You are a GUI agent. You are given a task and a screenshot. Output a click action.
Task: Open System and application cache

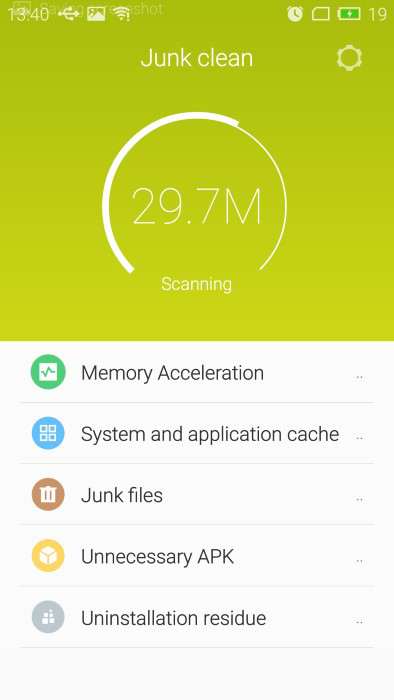coord(197,433)
